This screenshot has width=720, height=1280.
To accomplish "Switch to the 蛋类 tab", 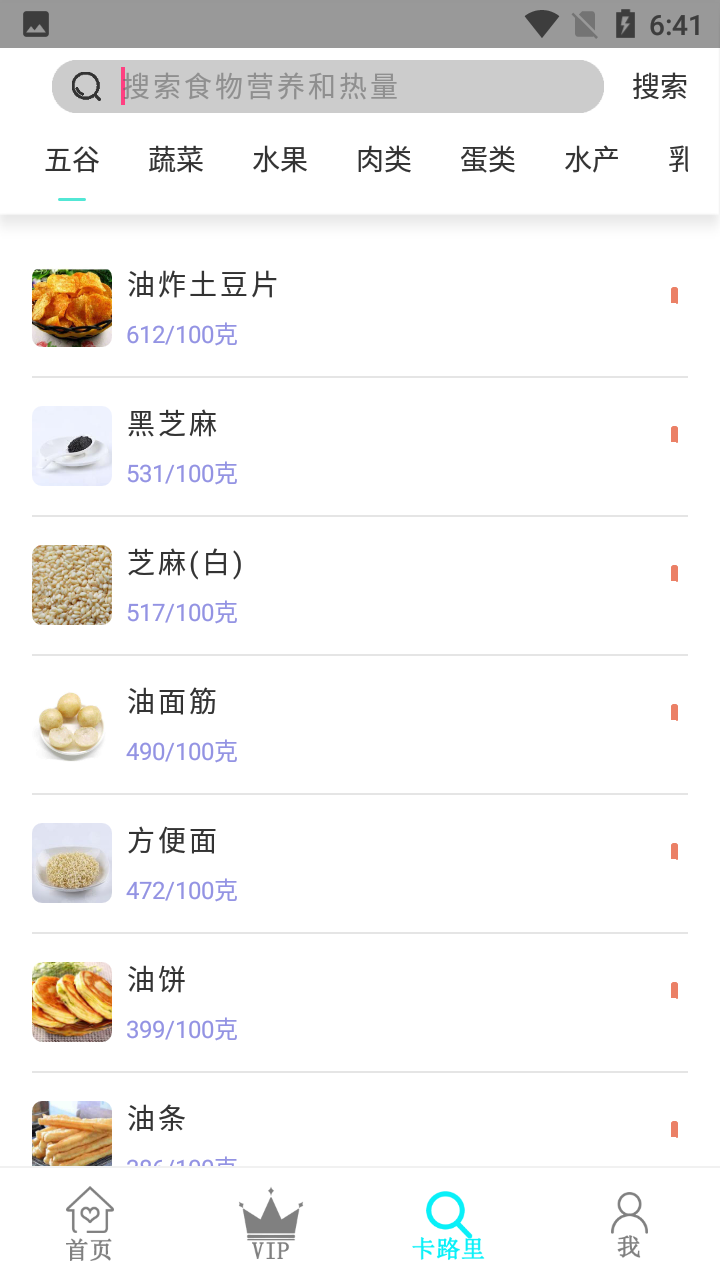I will [487, 160].
